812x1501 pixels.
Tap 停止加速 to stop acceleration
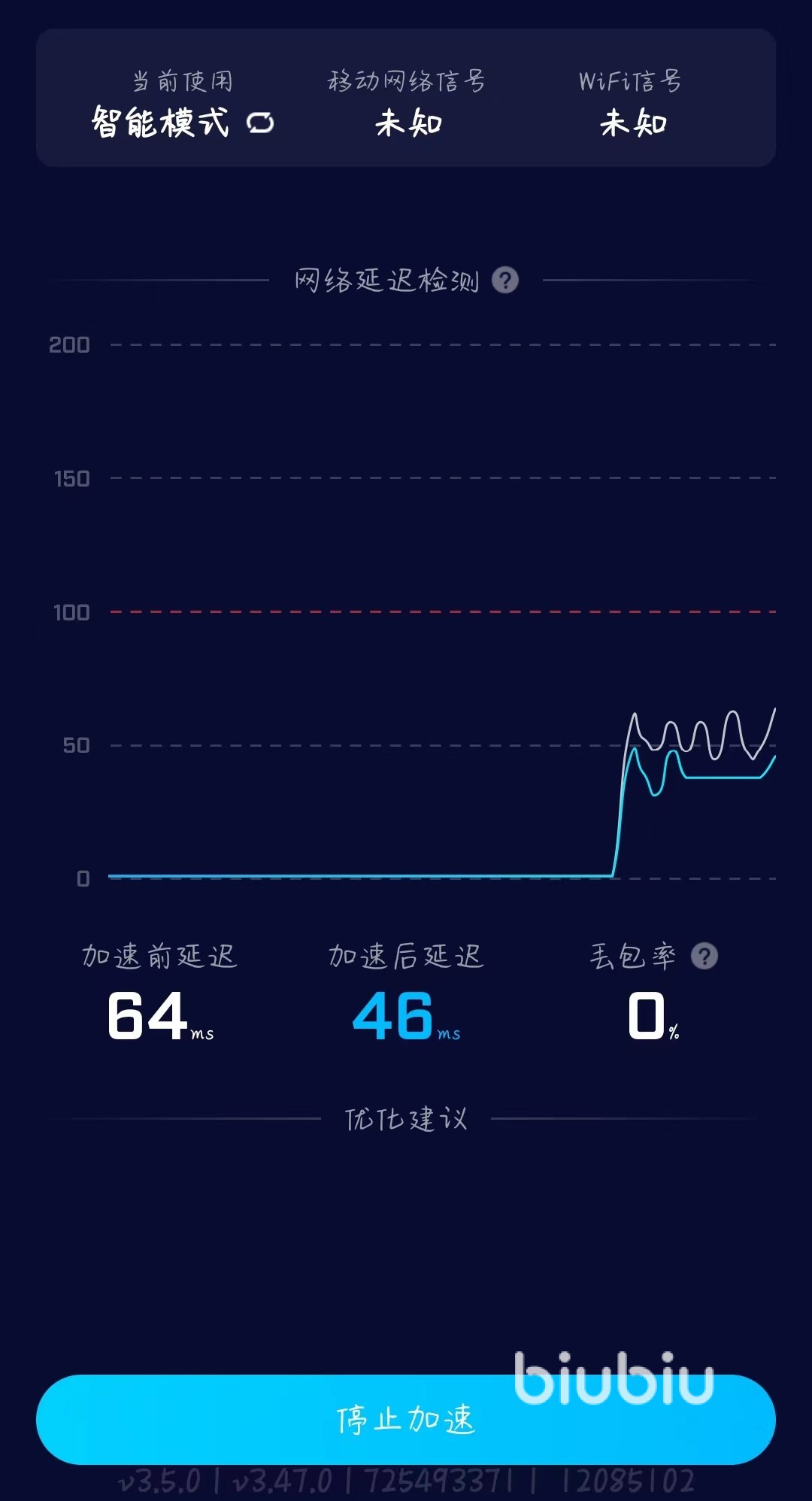click(406, 1420)
